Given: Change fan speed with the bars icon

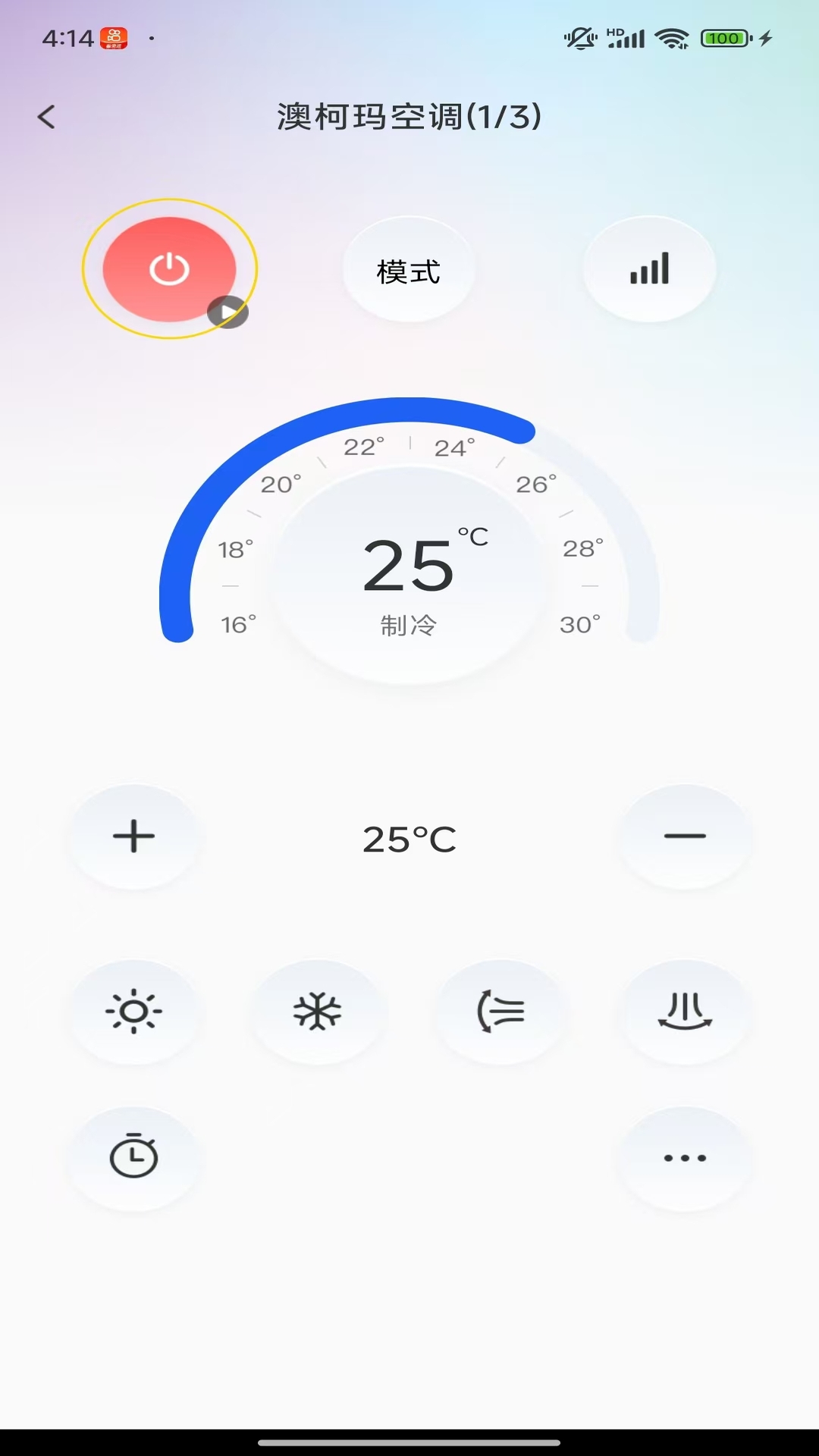Looking at the screenshot, I should (x=650, y=269).
